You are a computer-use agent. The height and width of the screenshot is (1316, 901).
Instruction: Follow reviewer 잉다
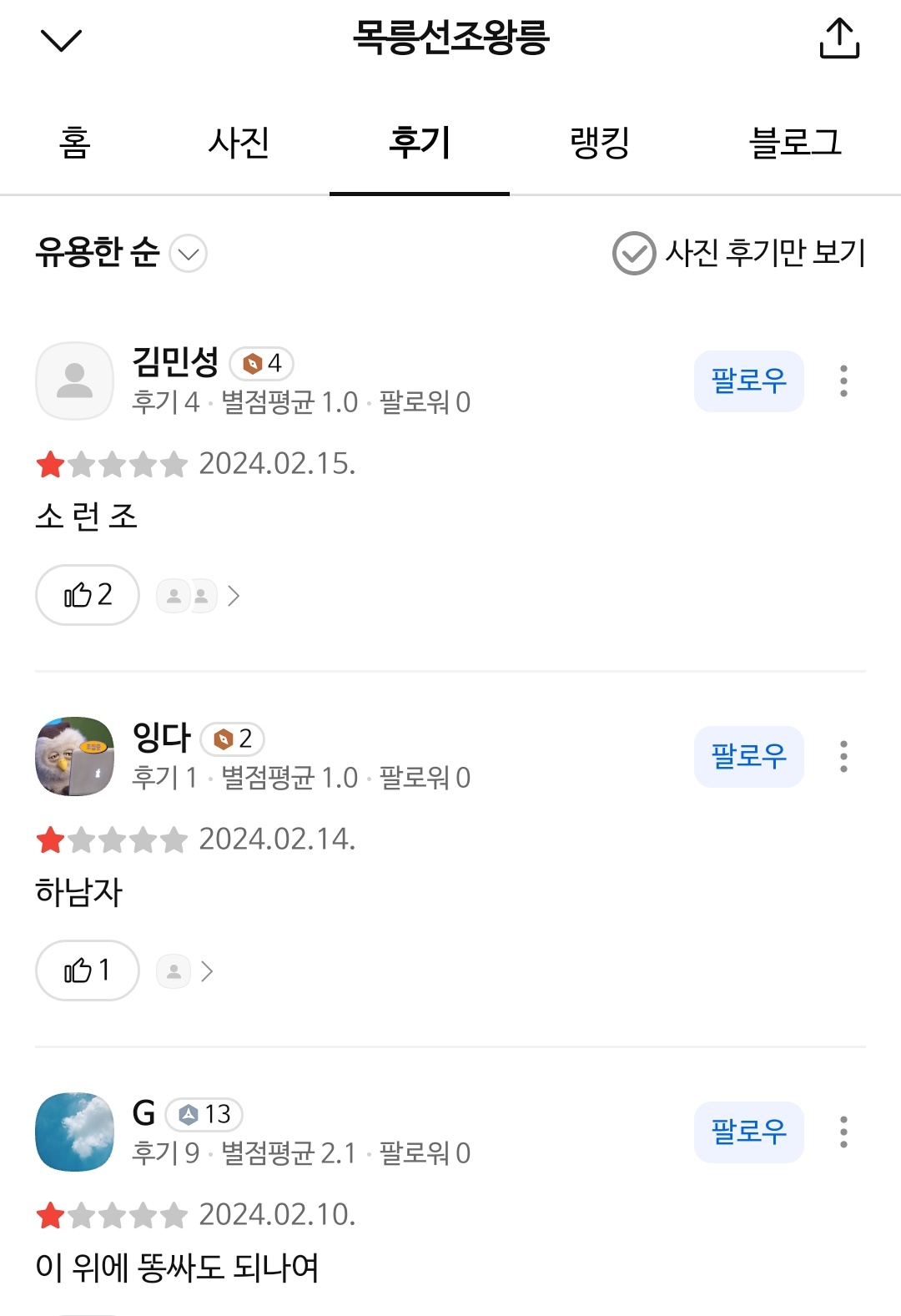(748, 757)
